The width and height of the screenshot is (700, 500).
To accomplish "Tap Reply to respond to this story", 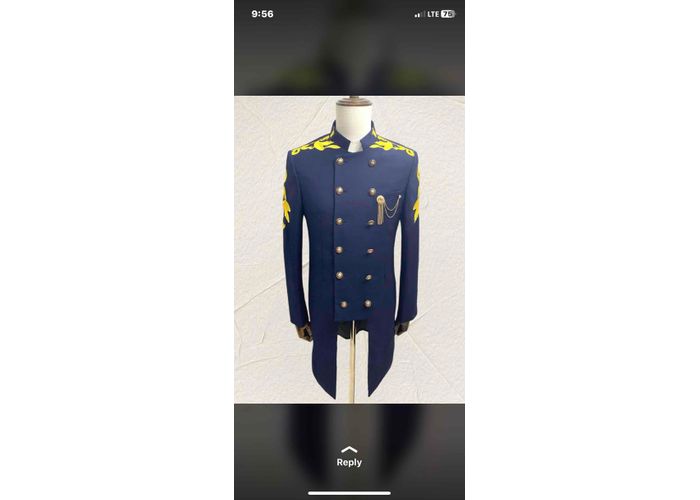I will (x=349, y=458).
